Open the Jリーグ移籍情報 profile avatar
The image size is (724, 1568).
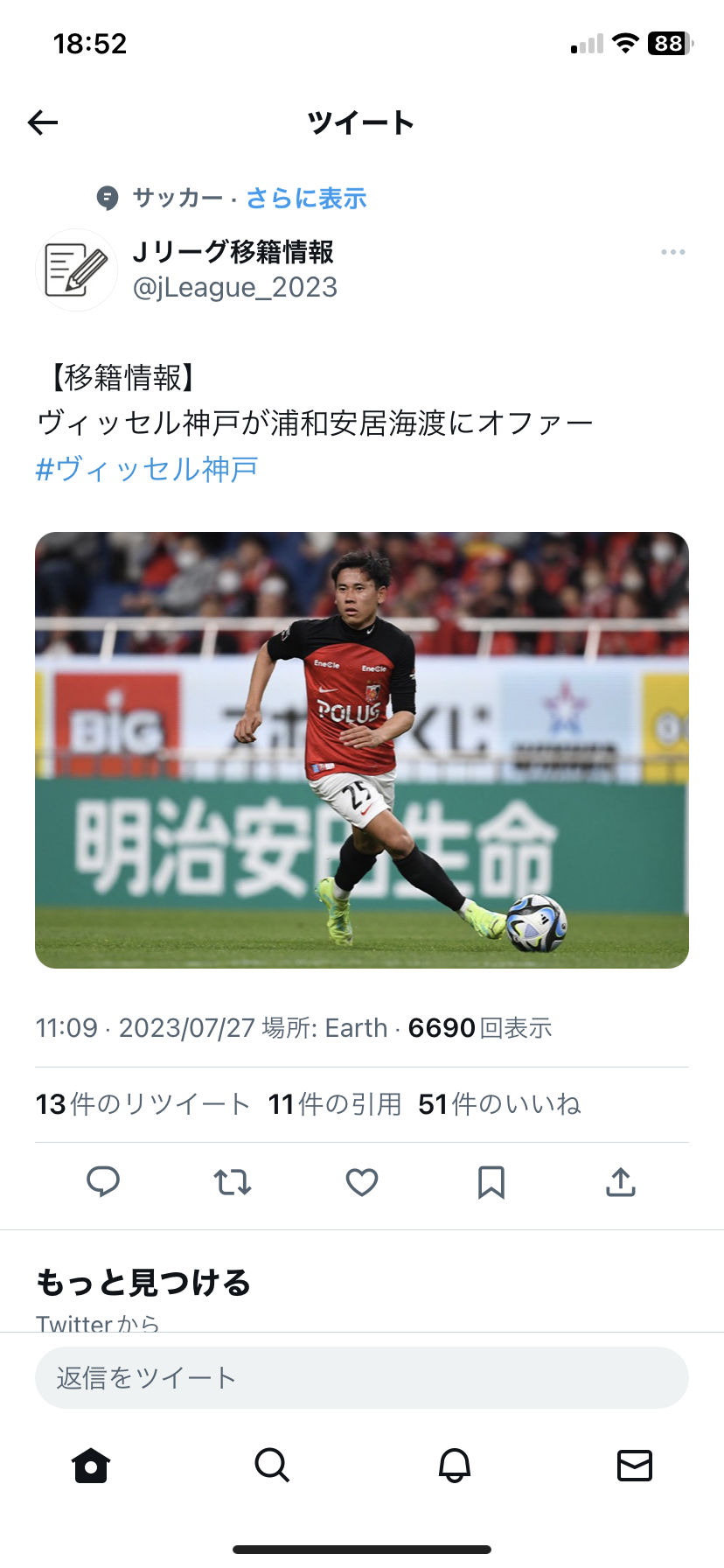pos(77,269)
